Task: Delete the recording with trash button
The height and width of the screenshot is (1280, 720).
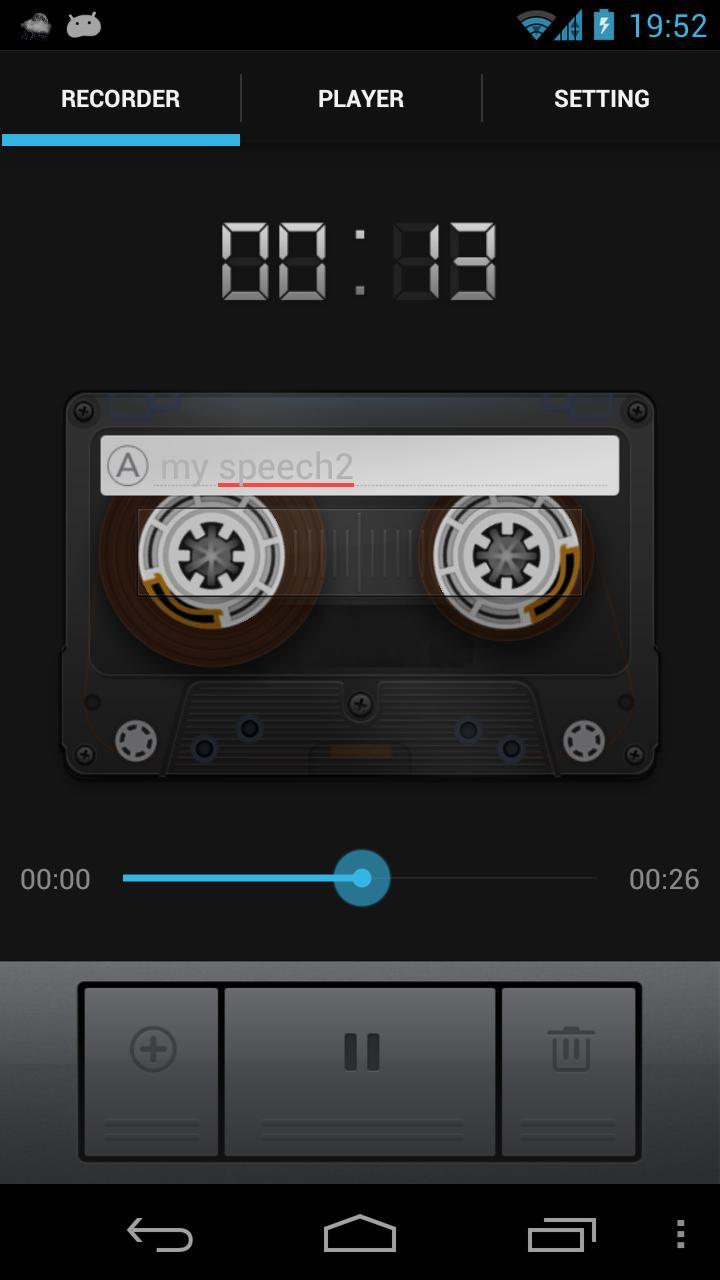Action: pos(570,1052)
